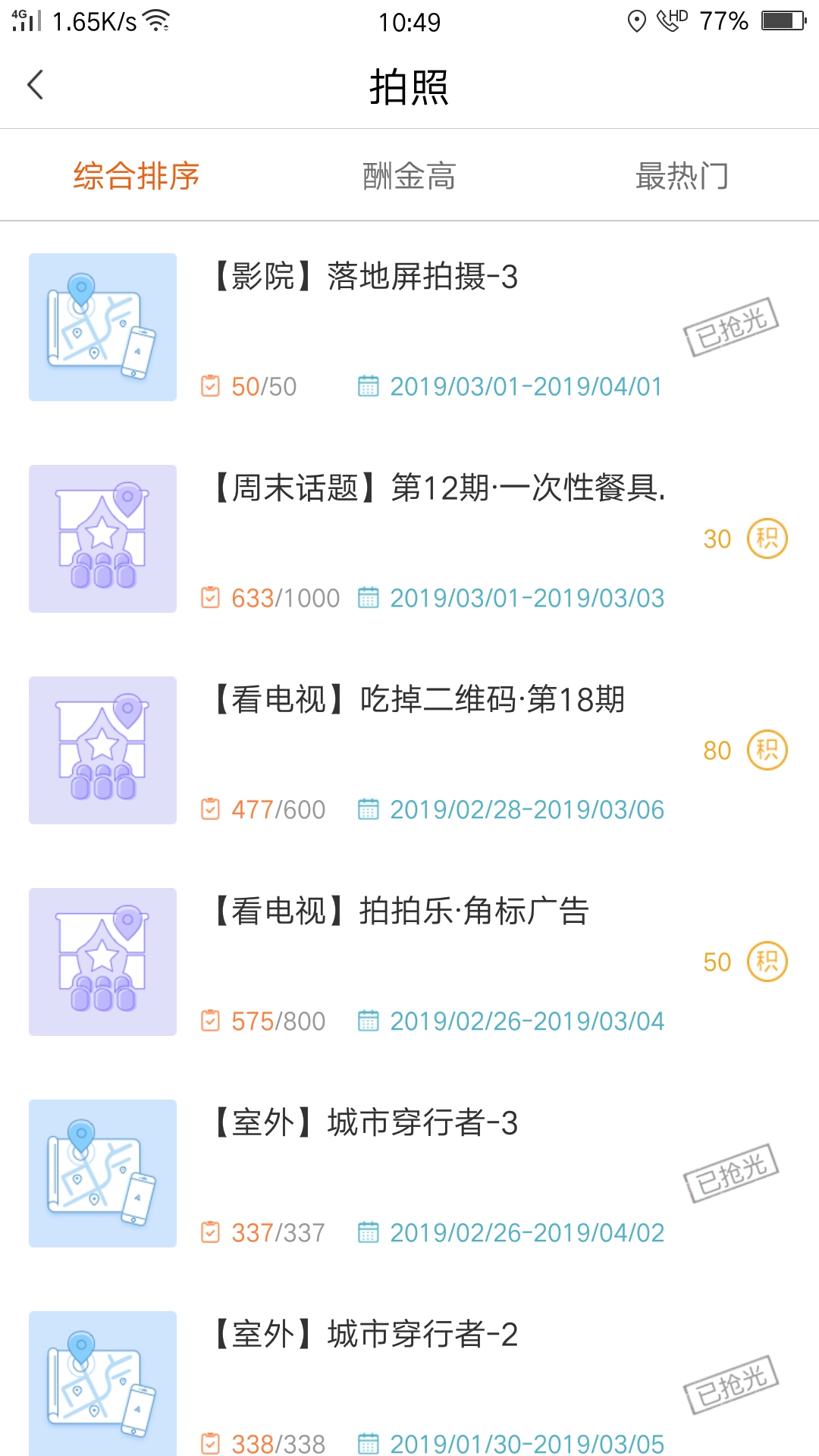Go back using the top-left arrow
This screenshot has width=819, height=1456.
point(36,85)
